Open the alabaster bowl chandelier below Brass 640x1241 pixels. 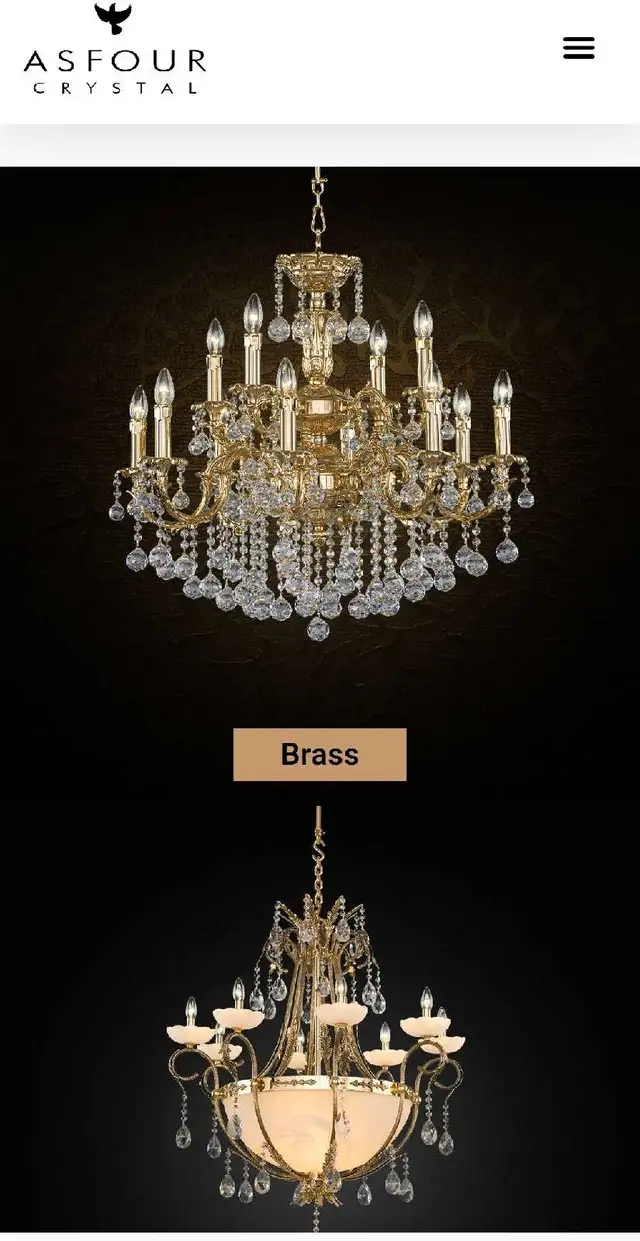pos(318,1019)
